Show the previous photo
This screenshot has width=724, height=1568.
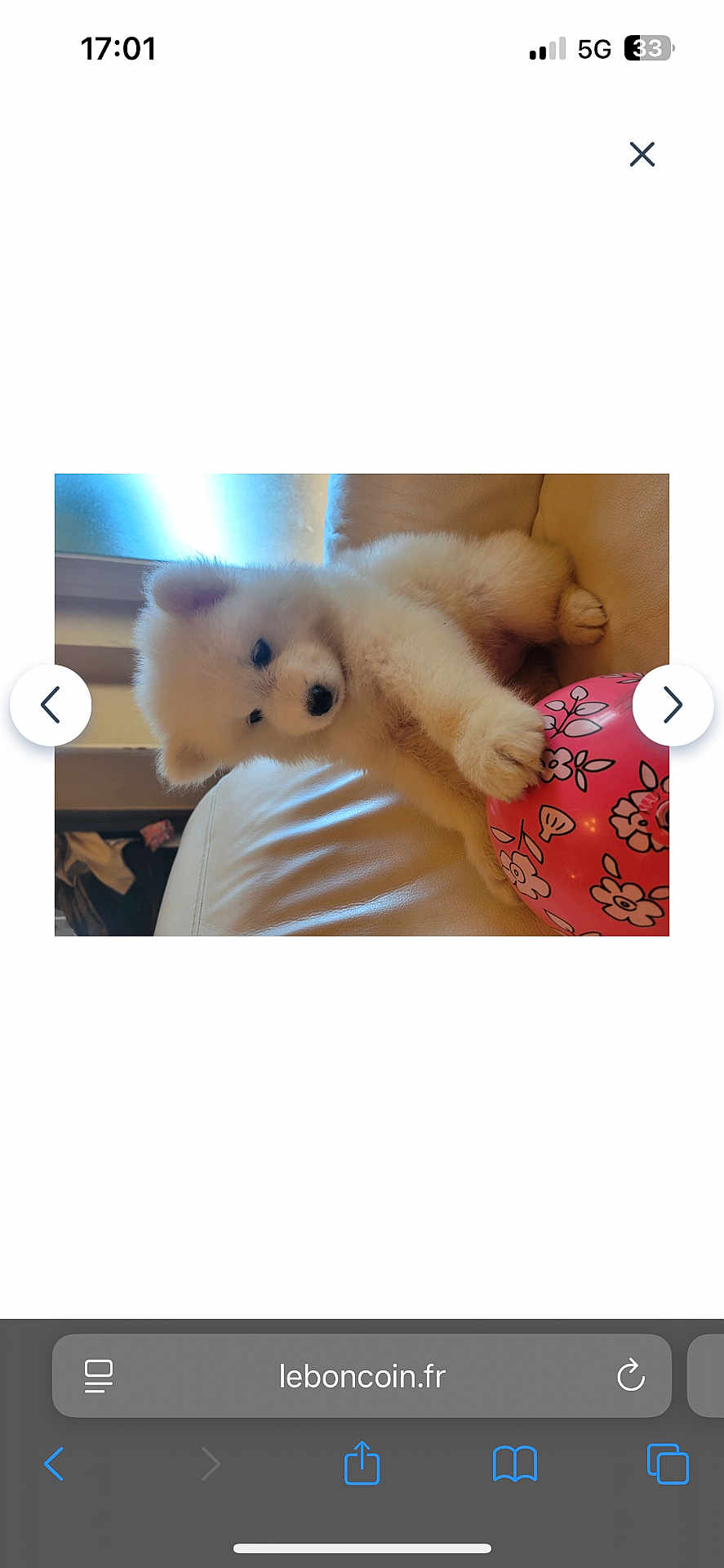click(x=51, y=705)
